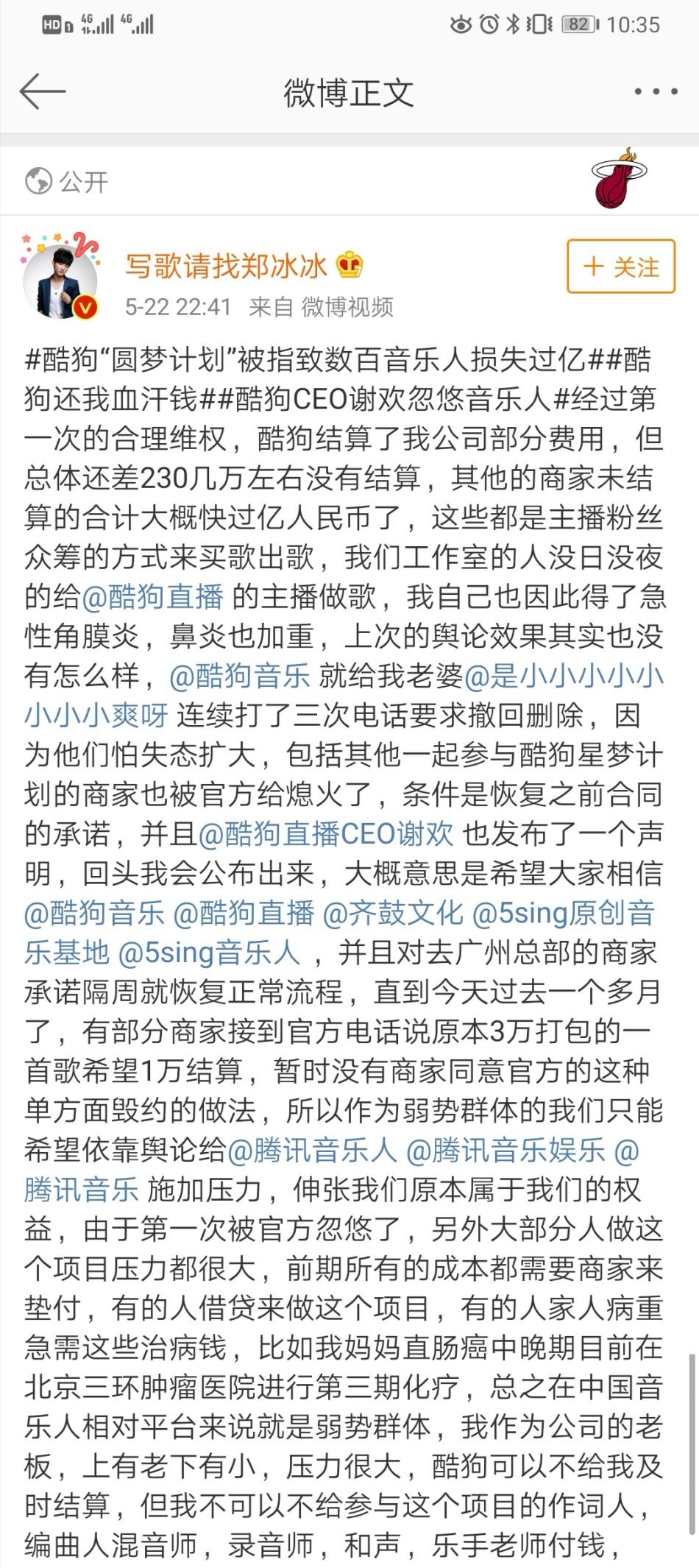Open the username 写歌请找郑冰冰
The height and width of the screenshot is (1568, 699).
(226, 266)
